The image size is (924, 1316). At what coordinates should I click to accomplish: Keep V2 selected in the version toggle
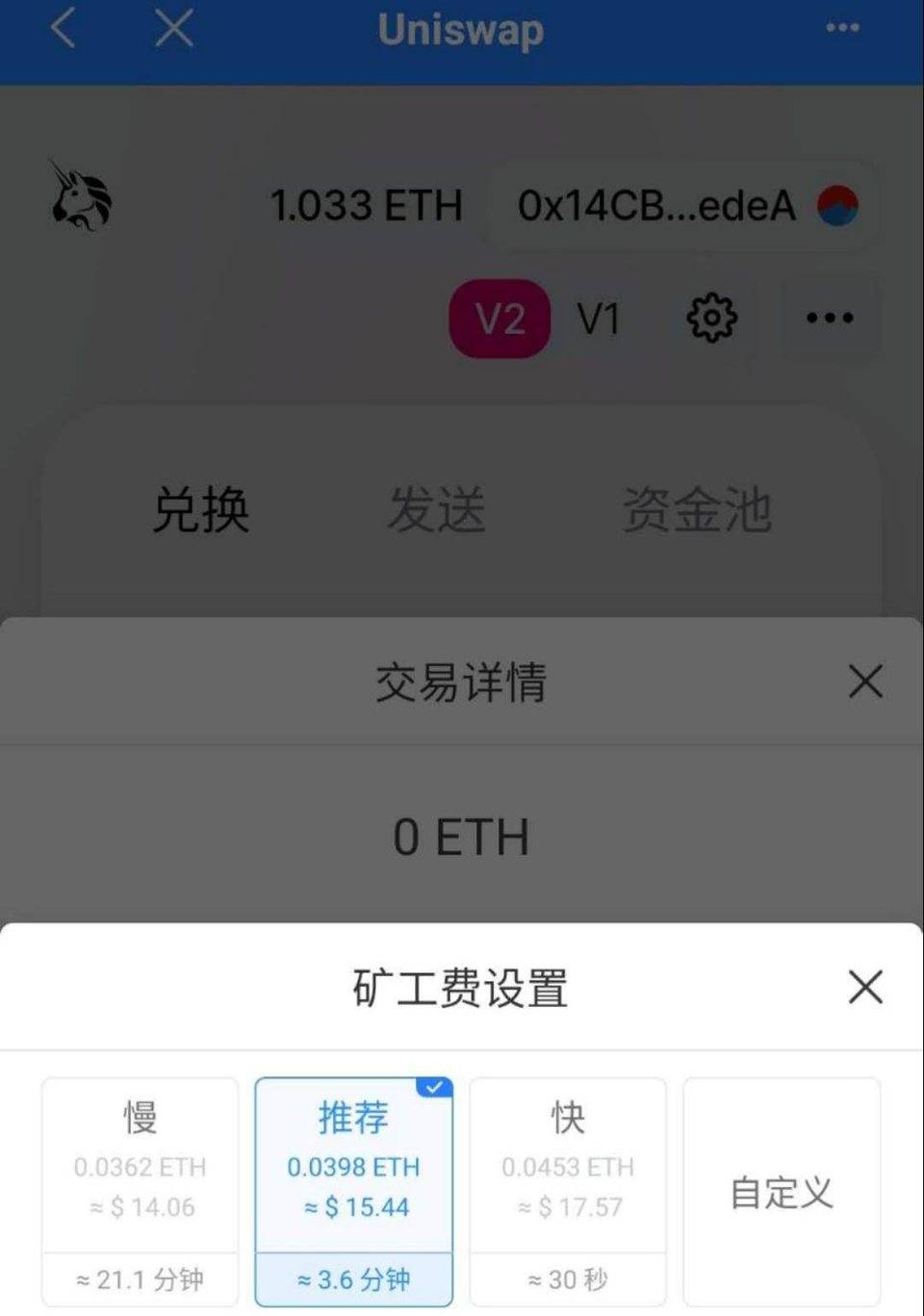[500, 319]
